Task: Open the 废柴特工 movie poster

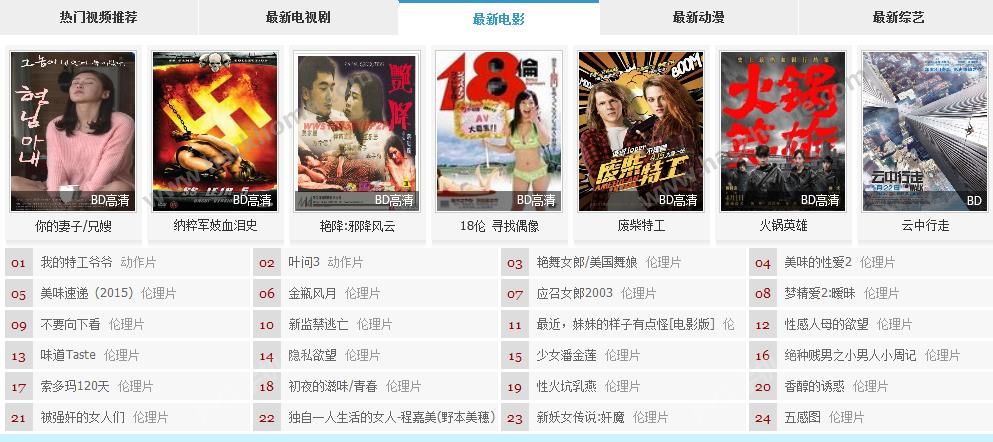Action: point(641,131)
